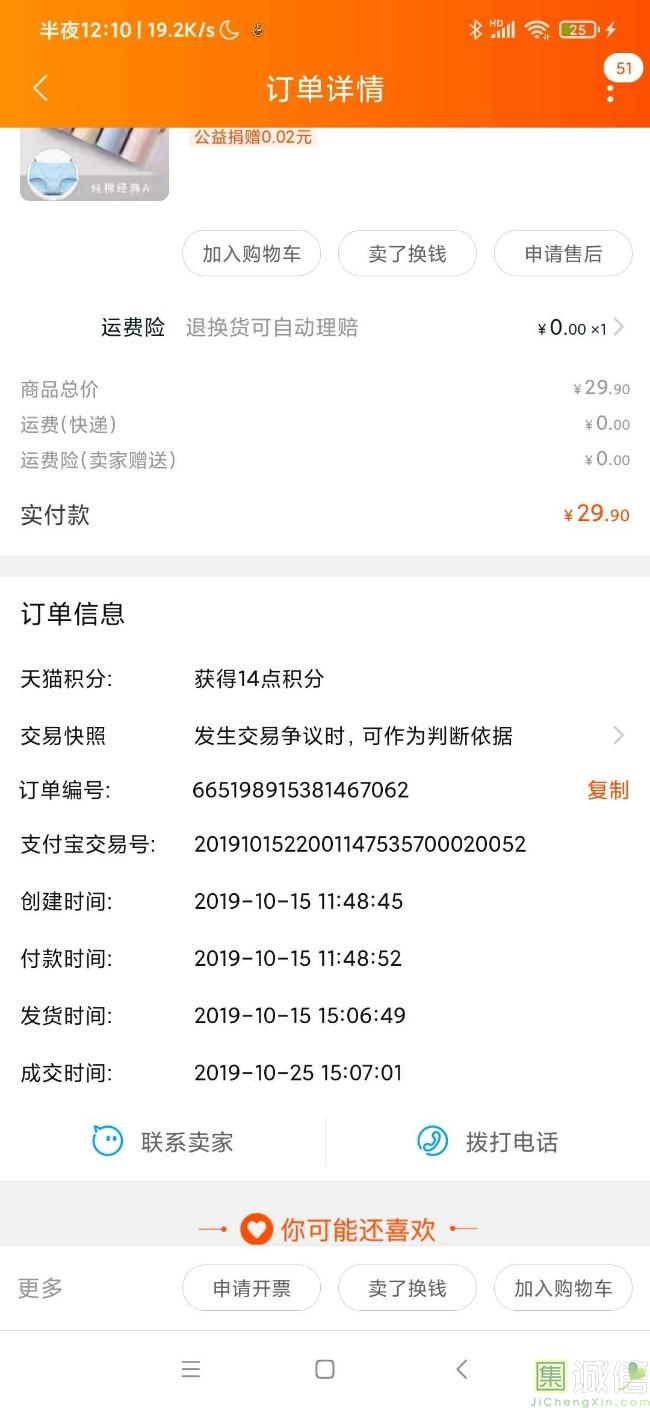Tap 卖了换钱 next to 申请开票
This screenshot has height=1408, width=650.
tap(407, 1288)
